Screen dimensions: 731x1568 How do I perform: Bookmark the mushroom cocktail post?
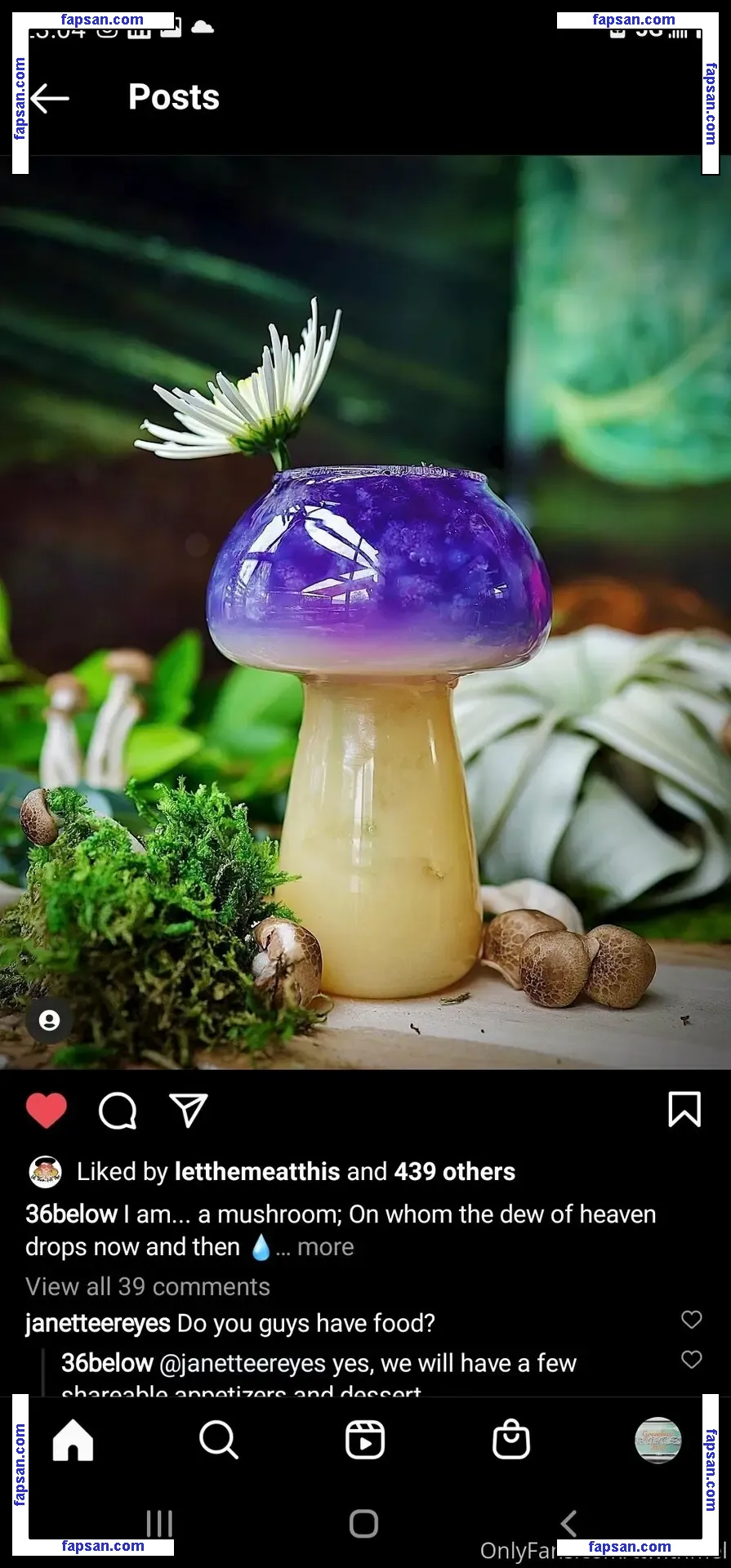tap(684, 1110)
